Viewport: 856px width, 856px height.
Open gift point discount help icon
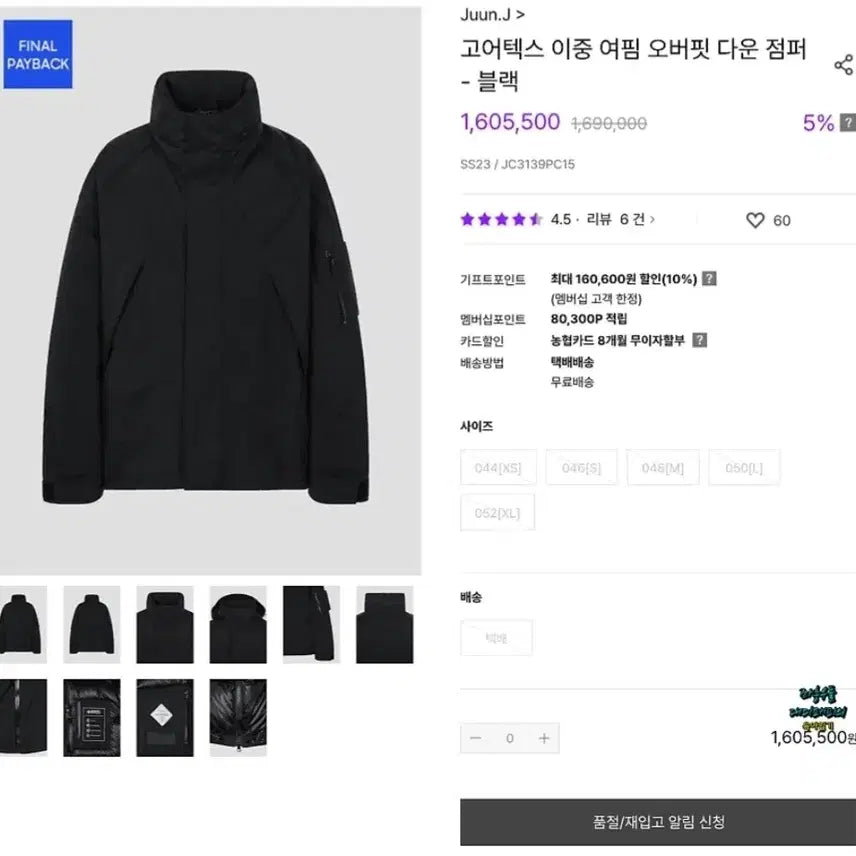tap(709, 279)
